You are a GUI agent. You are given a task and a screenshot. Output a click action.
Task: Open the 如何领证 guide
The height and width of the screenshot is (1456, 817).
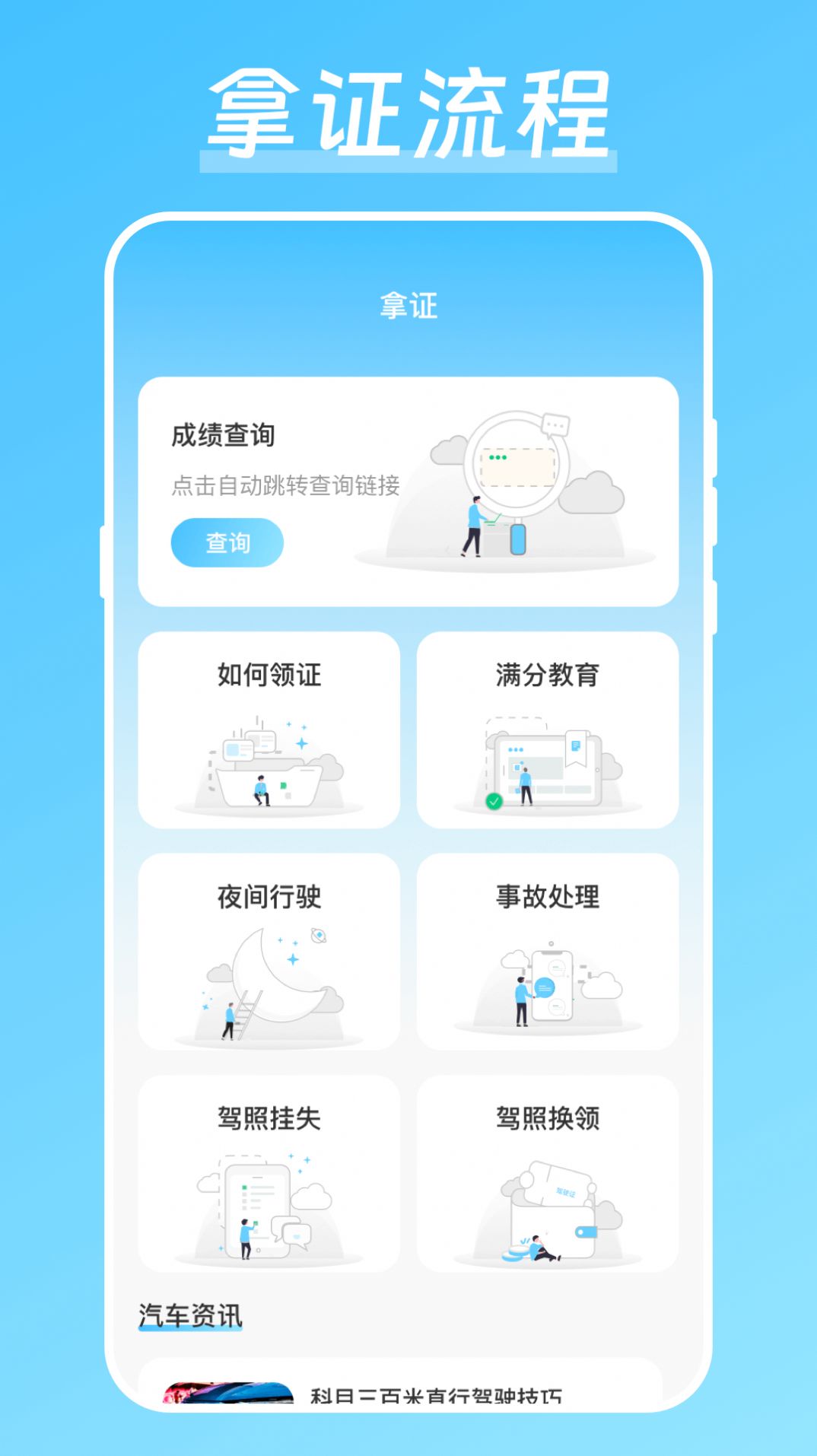[268, 674]
